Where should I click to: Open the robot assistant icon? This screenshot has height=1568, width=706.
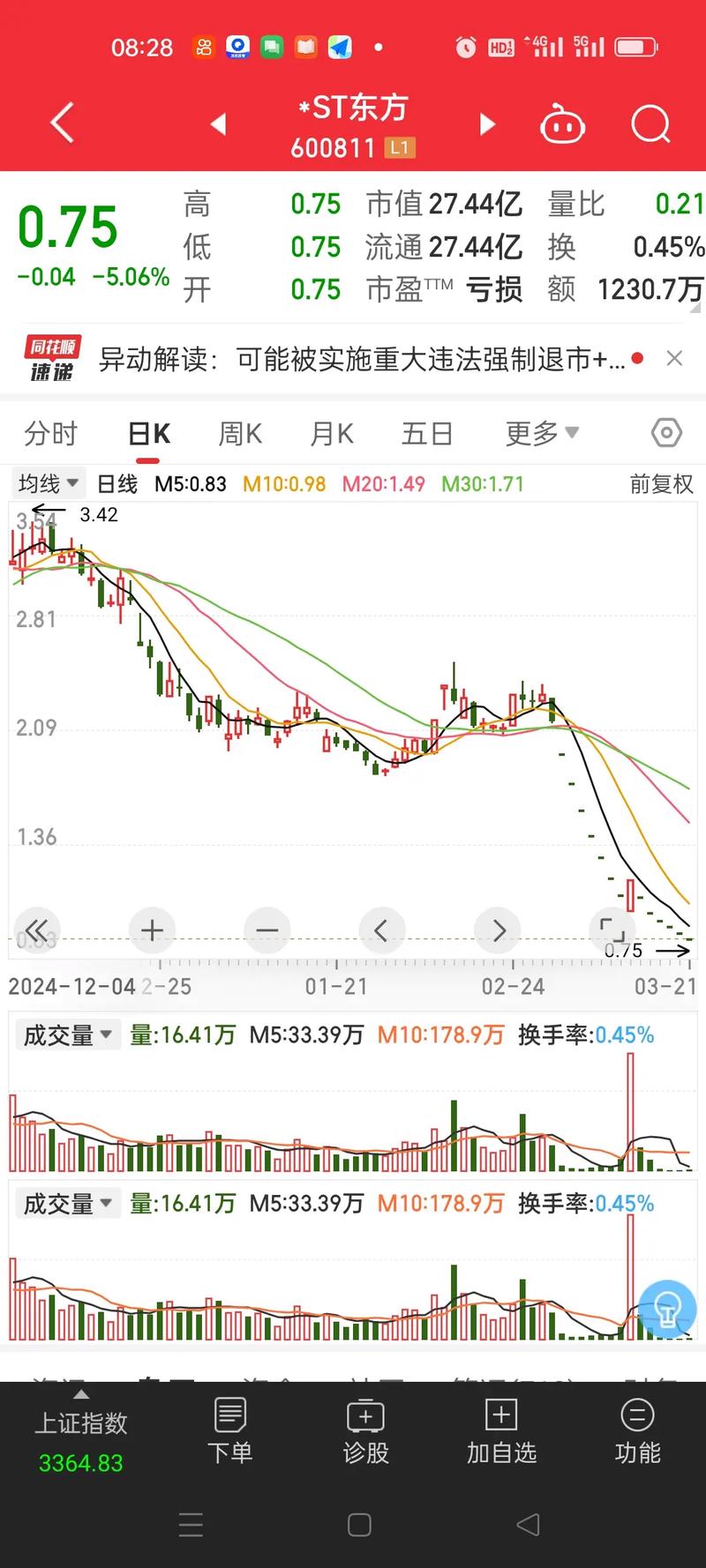562,124
